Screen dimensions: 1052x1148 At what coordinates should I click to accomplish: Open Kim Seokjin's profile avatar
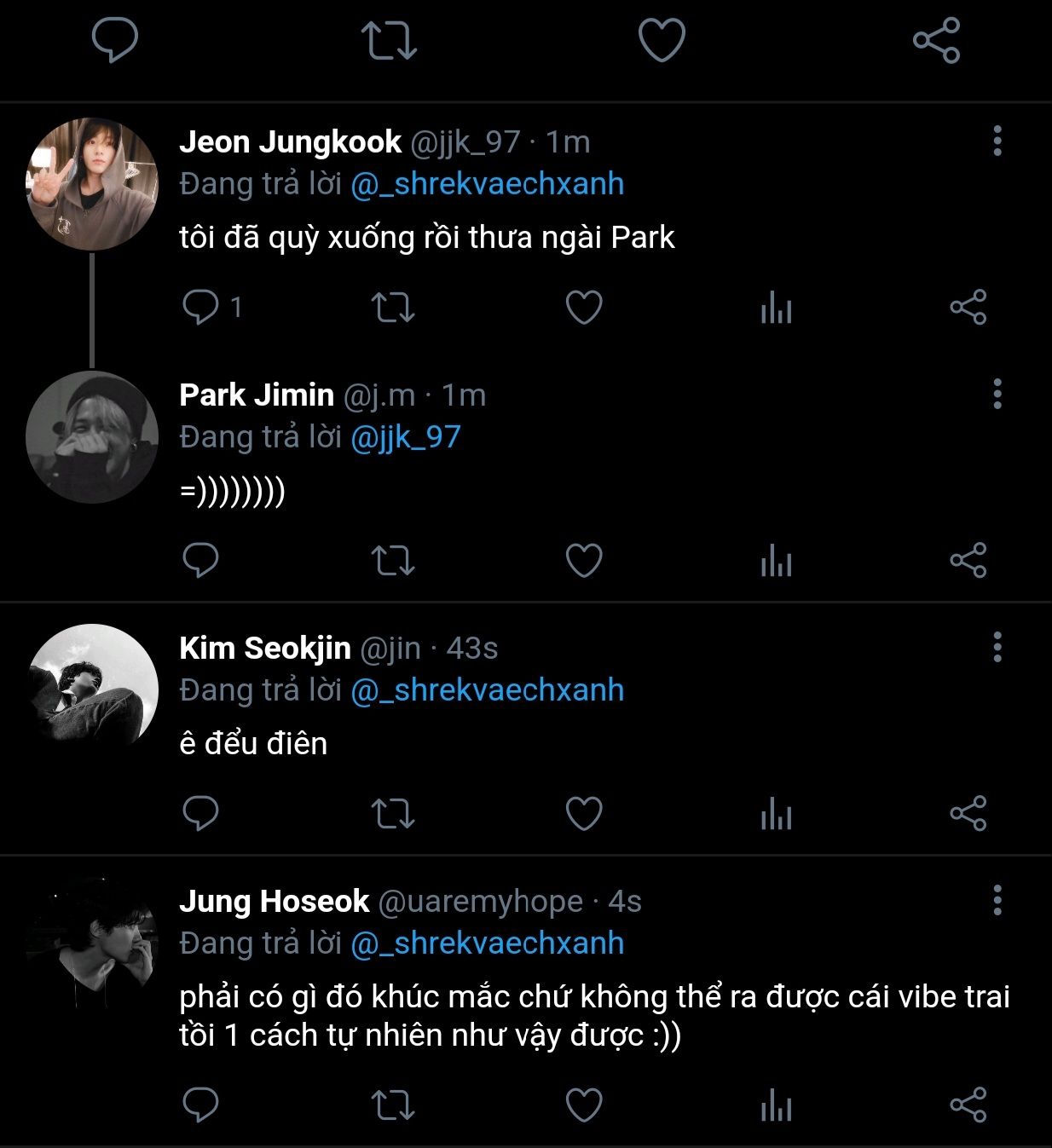click(92, 690)
